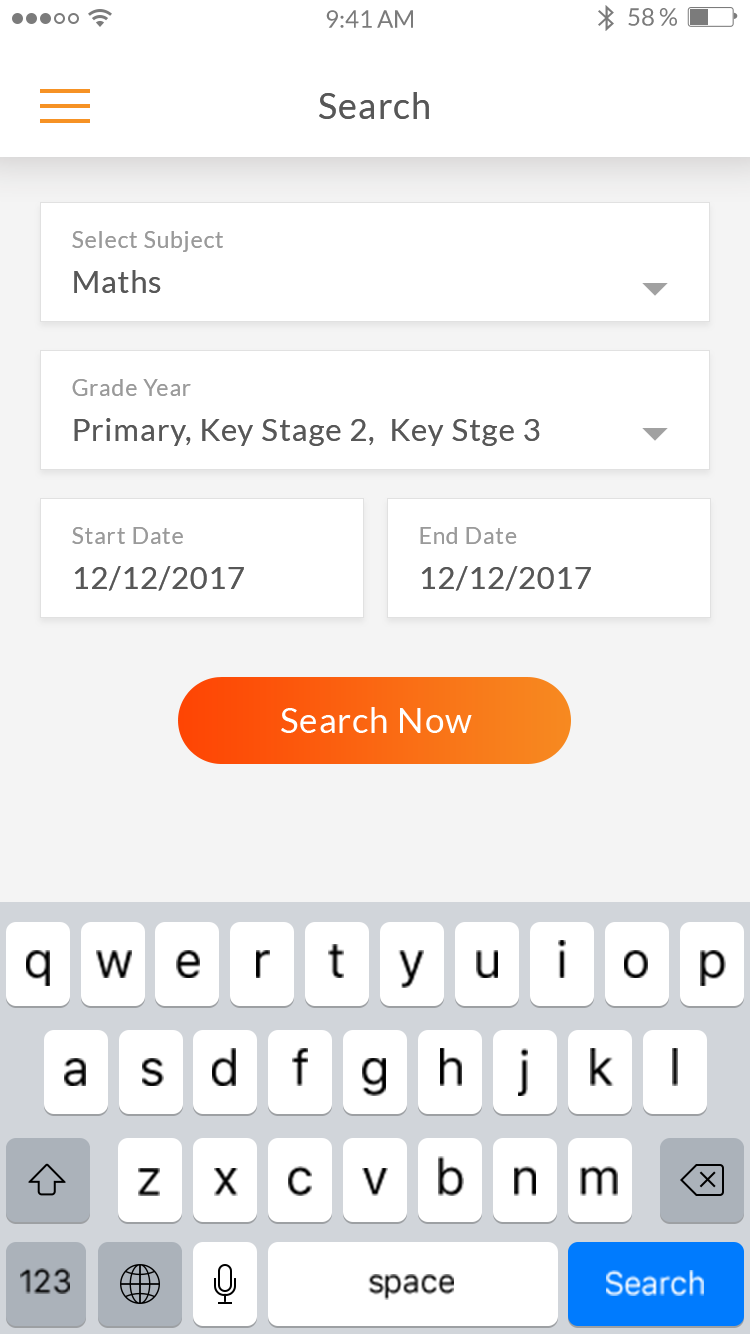
Task: Tap the orange Search Now button
Action: point(374,721)
